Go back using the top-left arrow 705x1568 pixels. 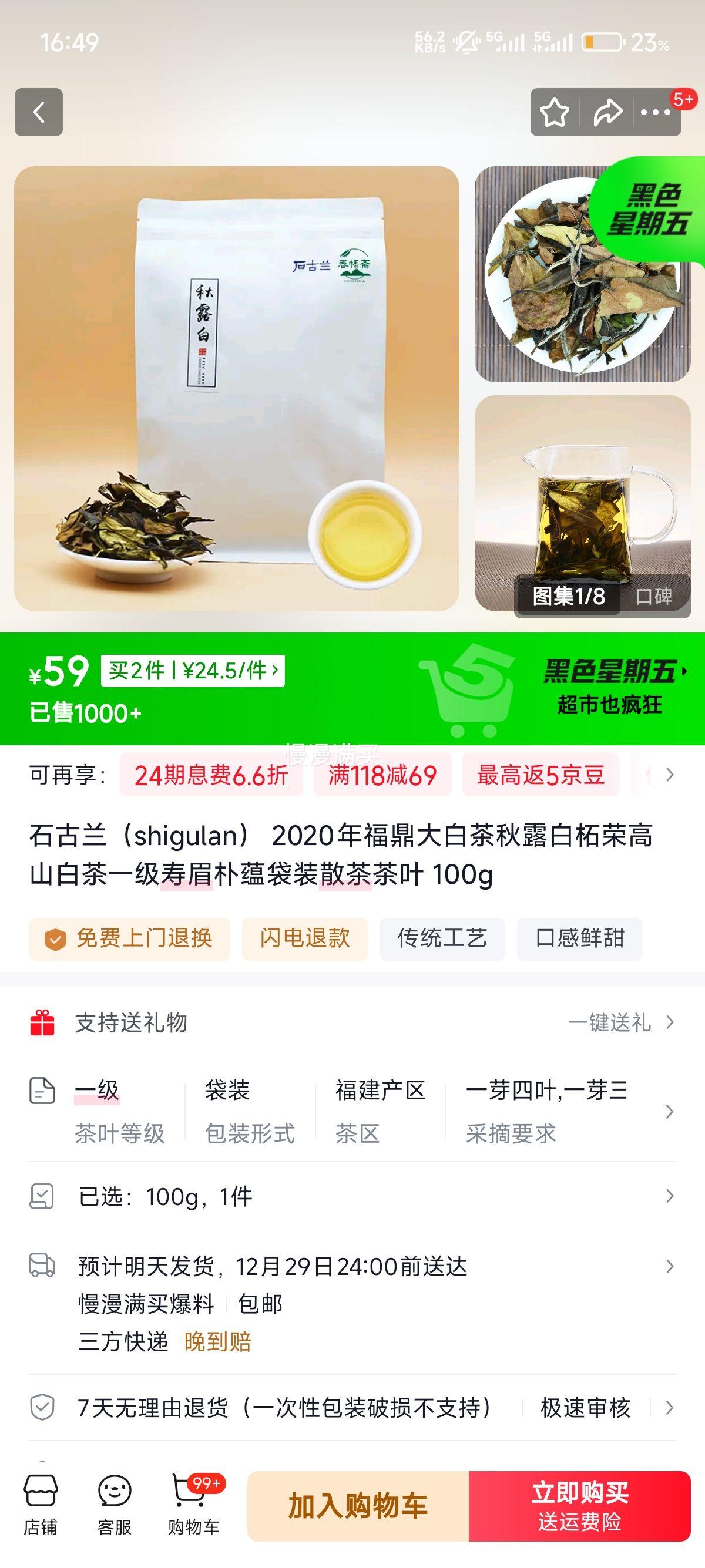pyautogui.click(x=38, y=112)
